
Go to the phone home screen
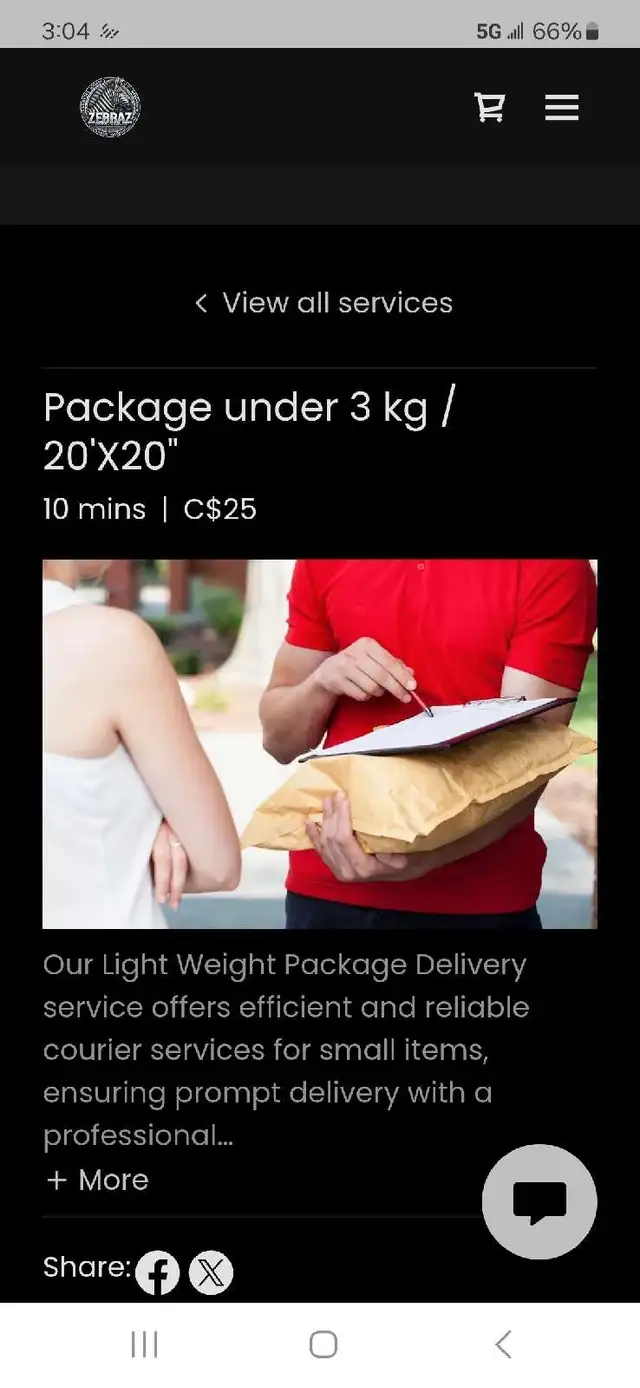coord(323,1344)
